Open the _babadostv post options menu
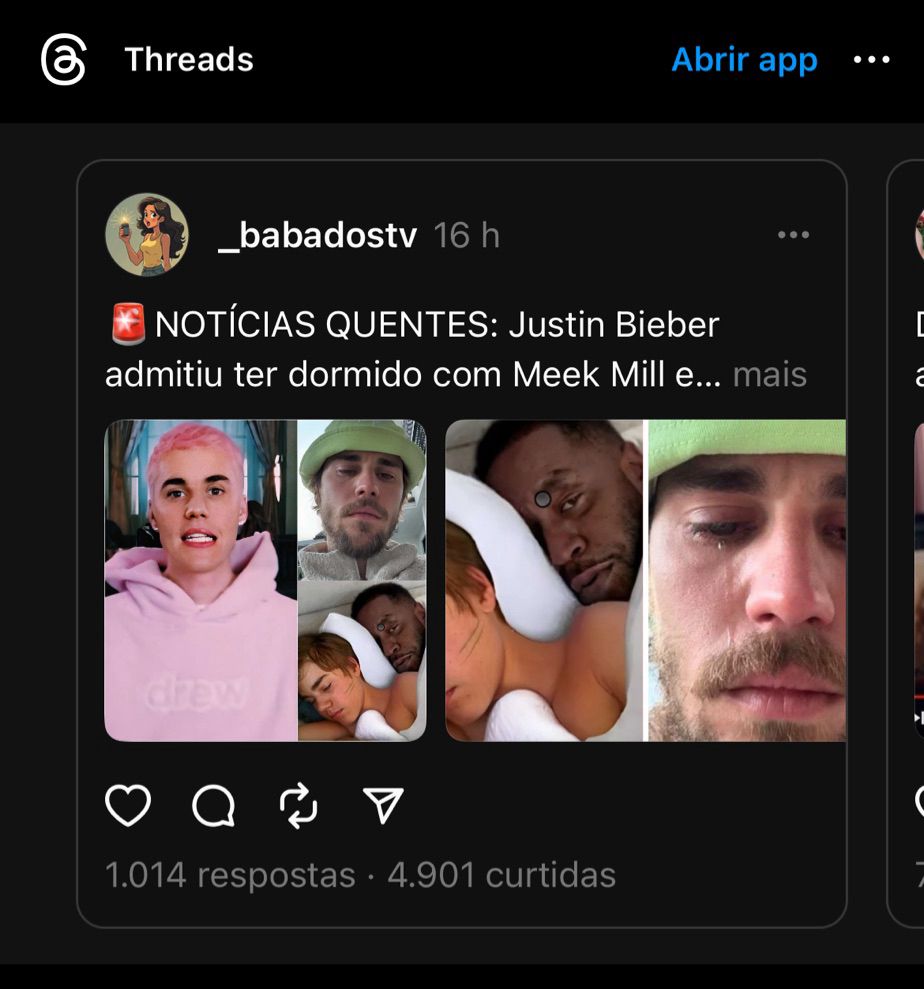Screen dimensions: 924x989 [793, 235]
